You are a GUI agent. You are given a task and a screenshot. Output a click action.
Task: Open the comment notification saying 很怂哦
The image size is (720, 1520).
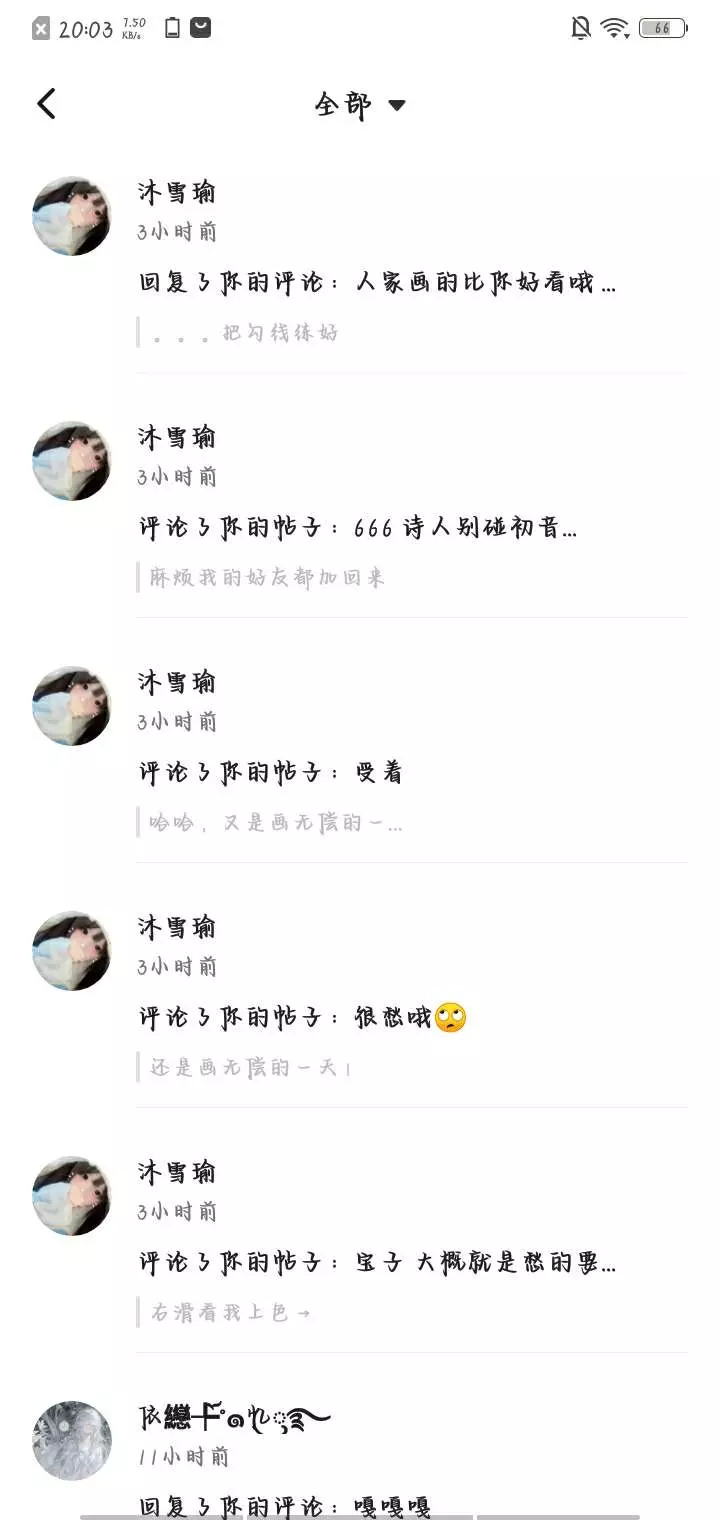[303, 1018]
